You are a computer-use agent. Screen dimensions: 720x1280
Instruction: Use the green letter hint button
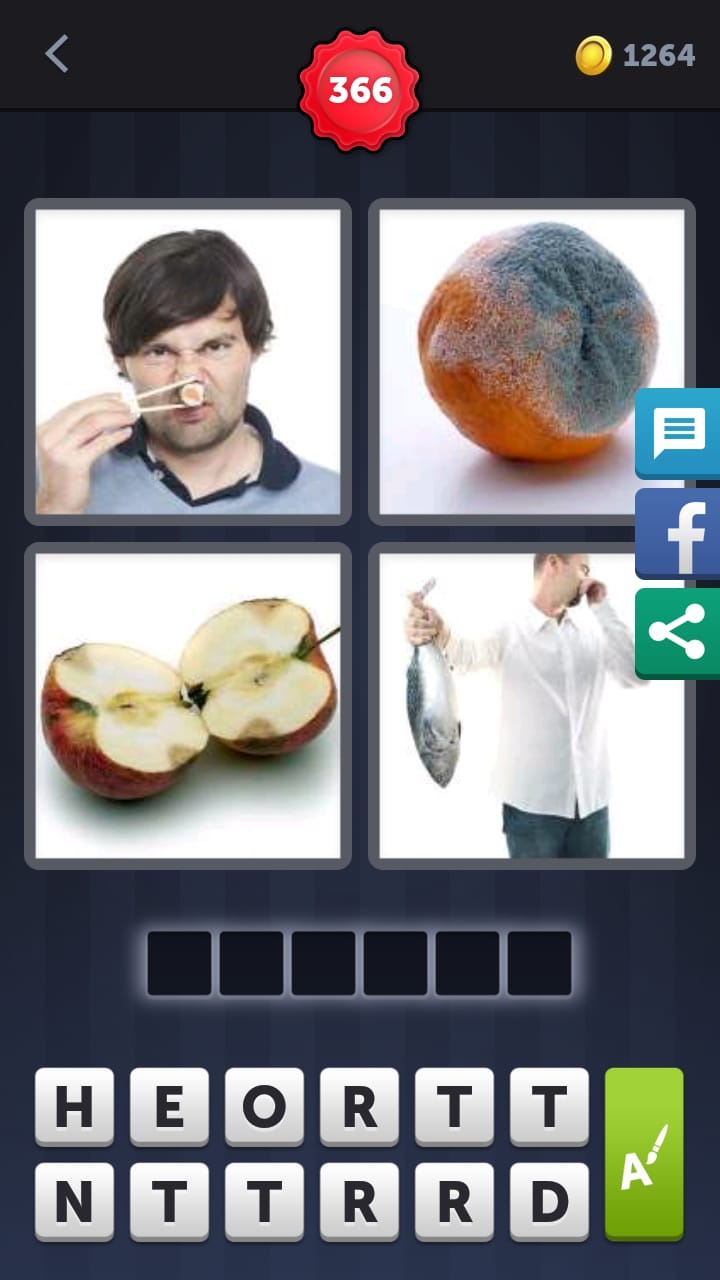click(644, 1154)
